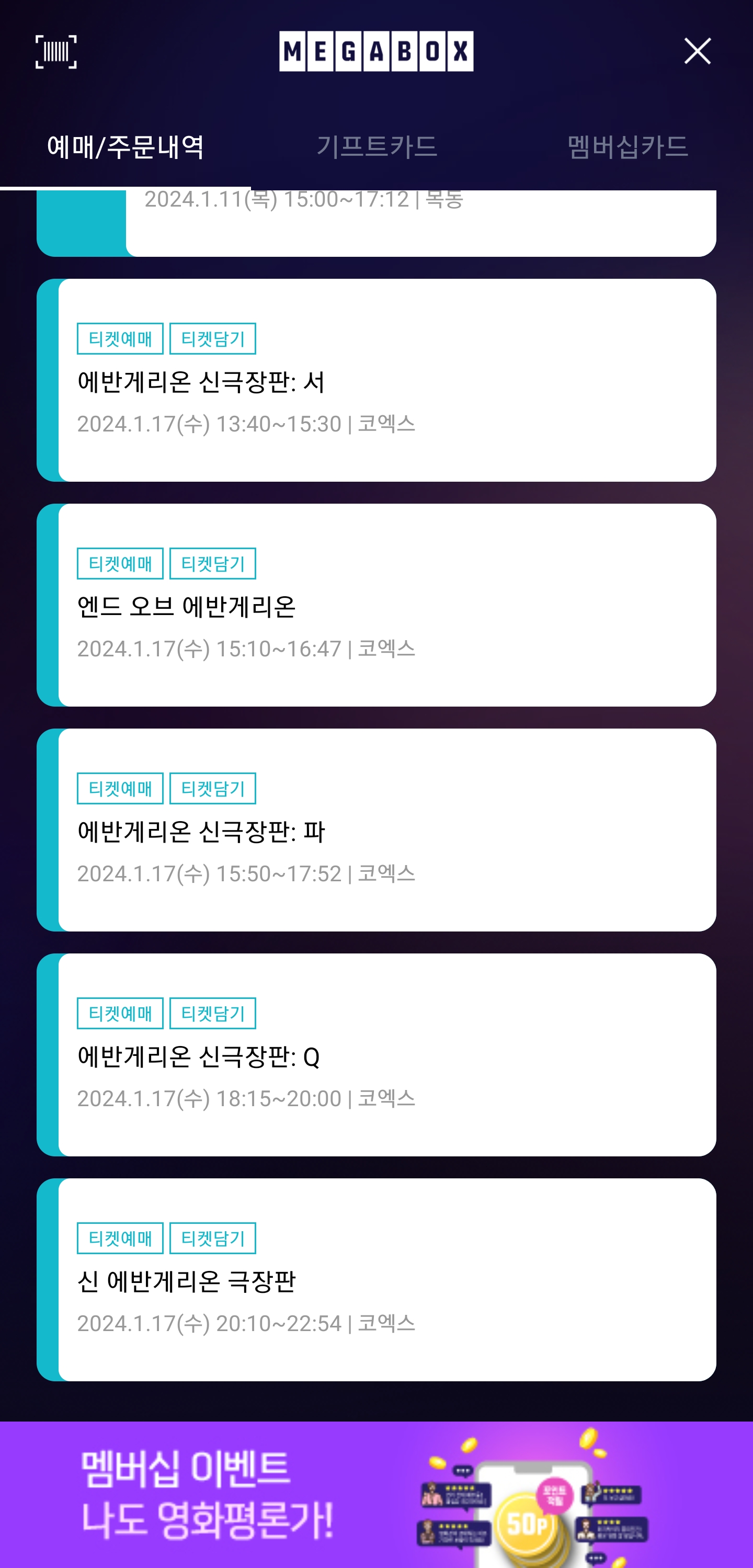Viewport: 753px width, 1568px height.
Task: Open the 에반게리온 신극장판: Q ticket
Action: click(376, 1055)
